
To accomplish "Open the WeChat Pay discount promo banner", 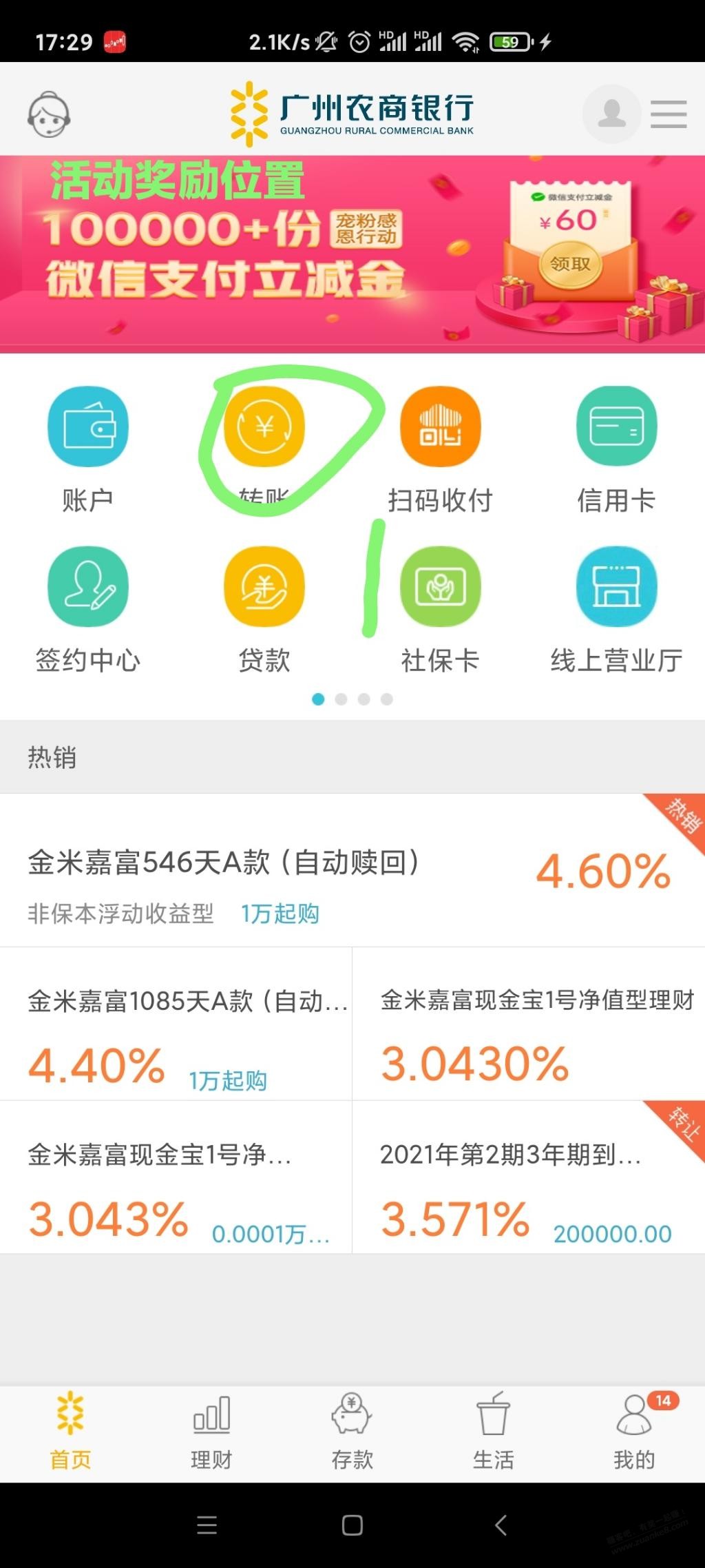I will 352,254.
